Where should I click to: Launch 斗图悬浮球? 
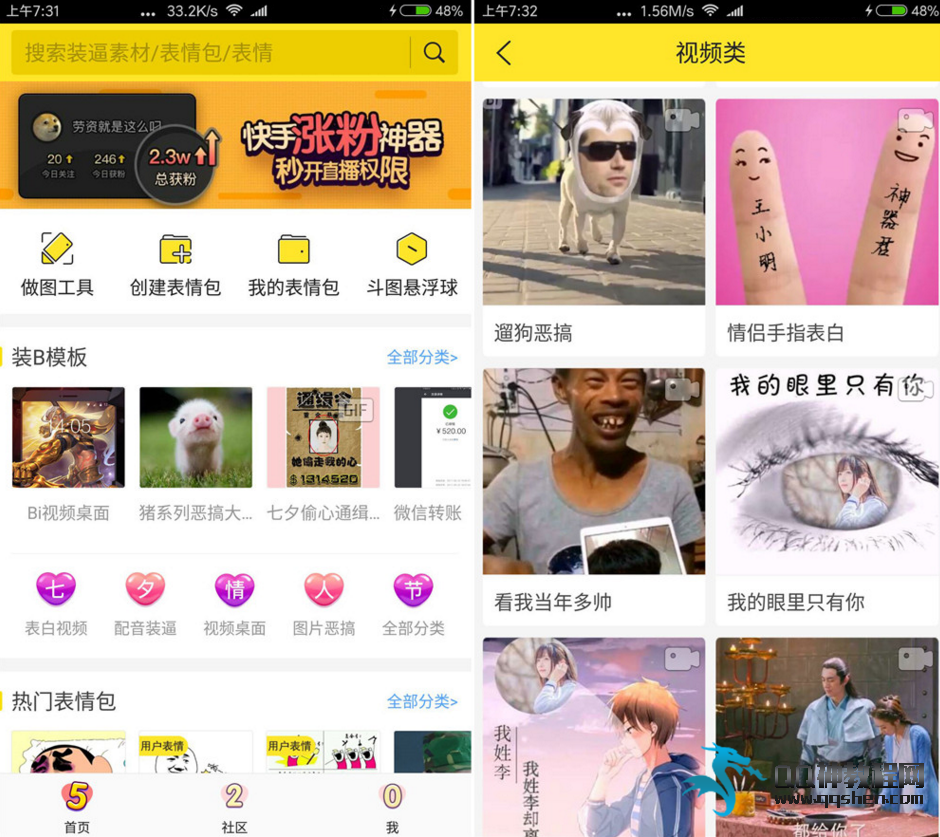(x=411, y=263)
